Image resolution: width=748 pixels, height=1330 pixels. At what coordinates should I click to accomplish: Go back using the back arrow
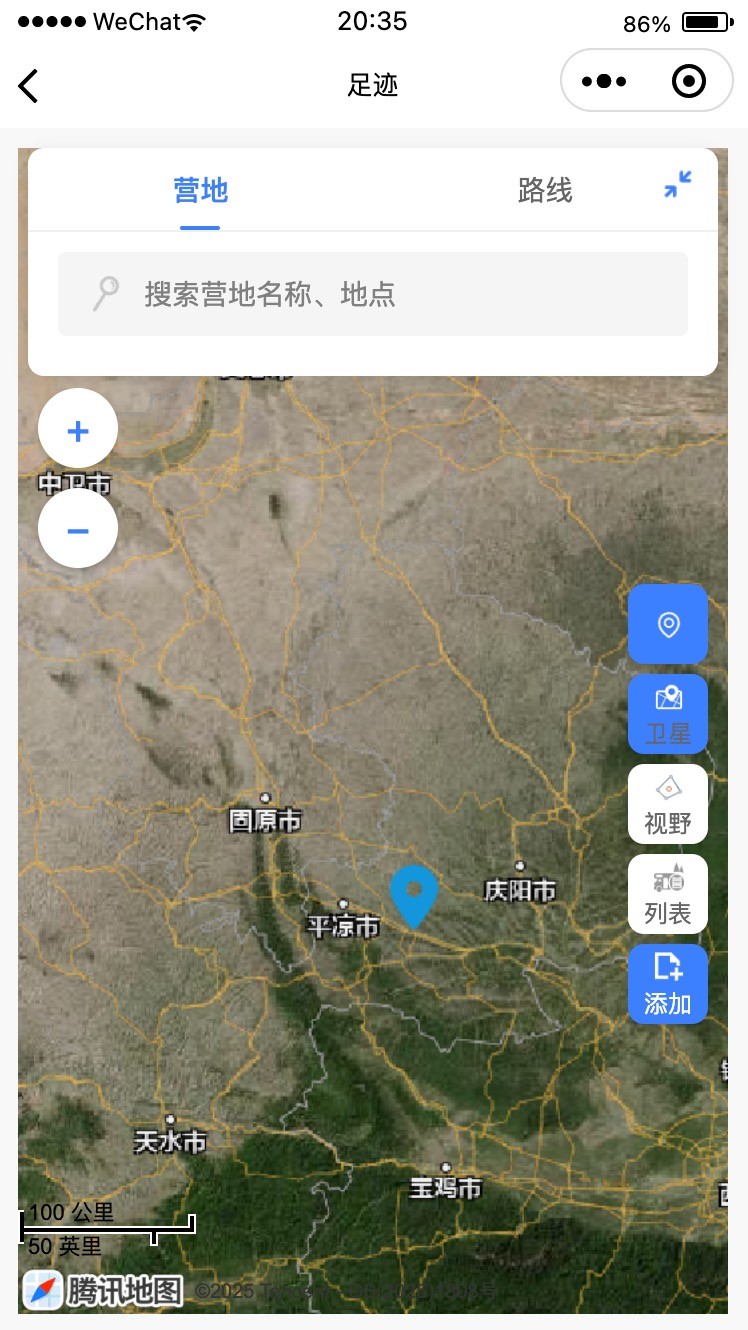point(29,86)
